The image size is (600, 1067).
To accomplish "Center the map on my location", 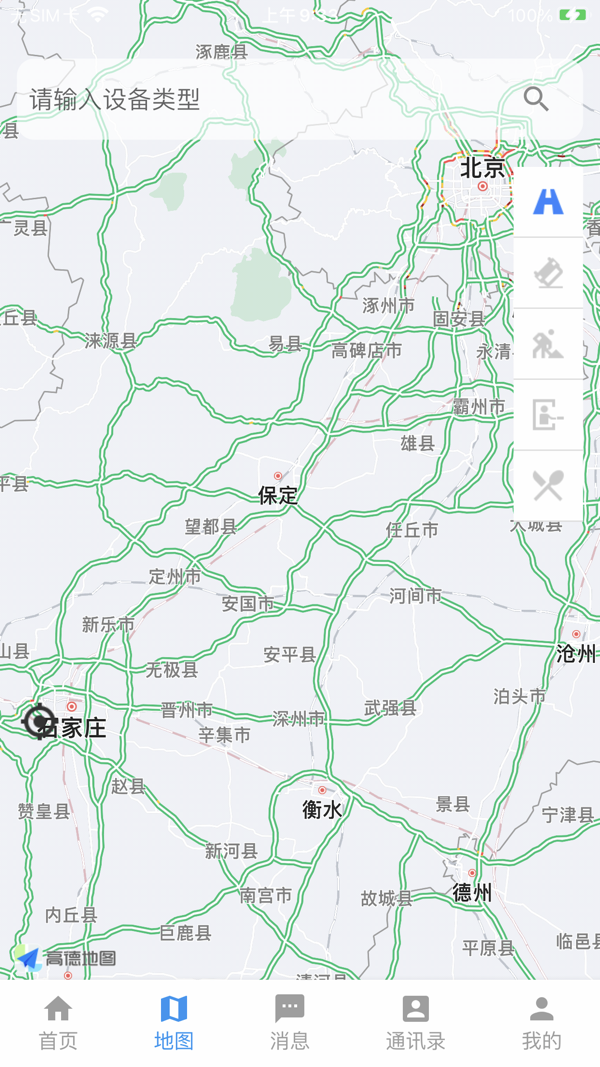I will pos(39,720).
